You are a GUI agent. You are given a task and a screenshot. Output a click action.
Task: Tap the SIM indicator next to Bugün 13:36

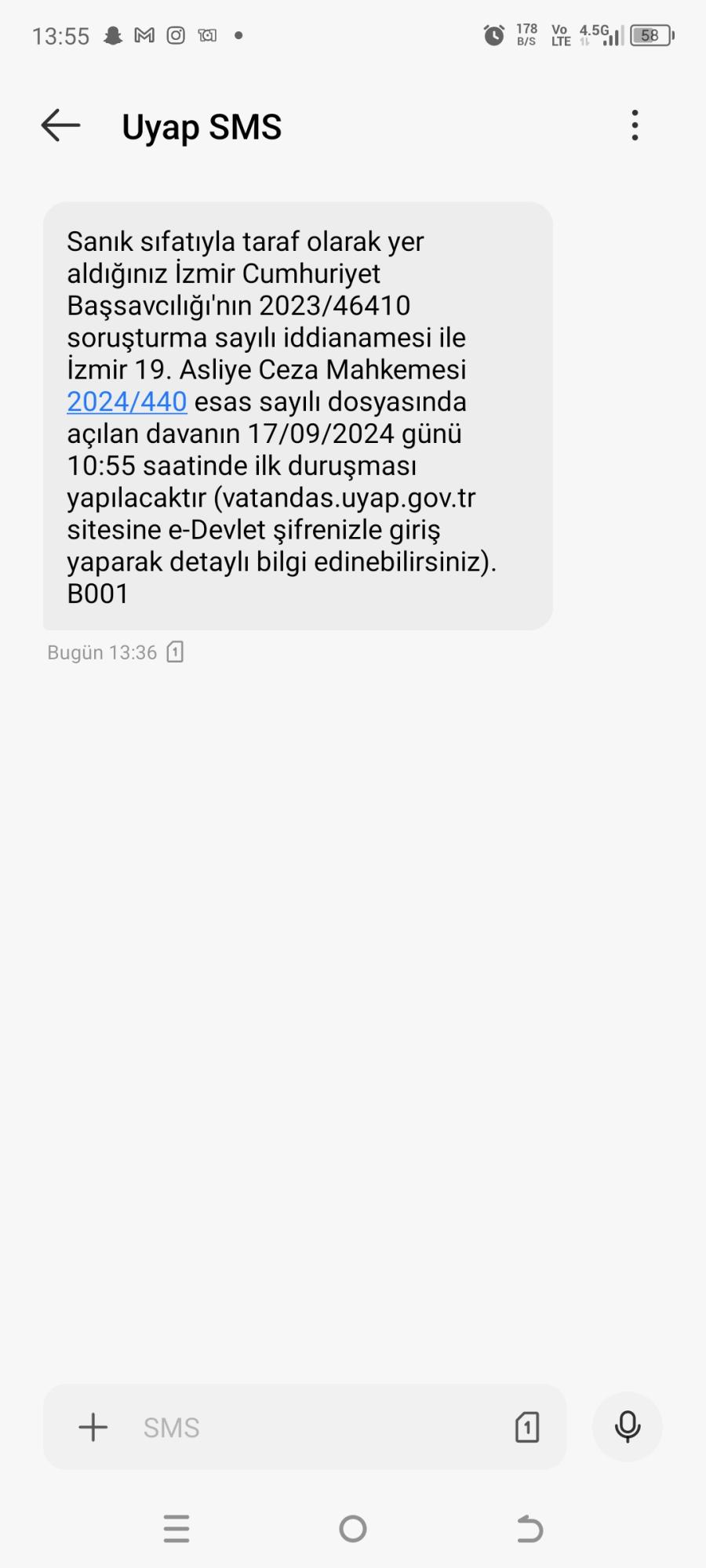coord(176,652)
